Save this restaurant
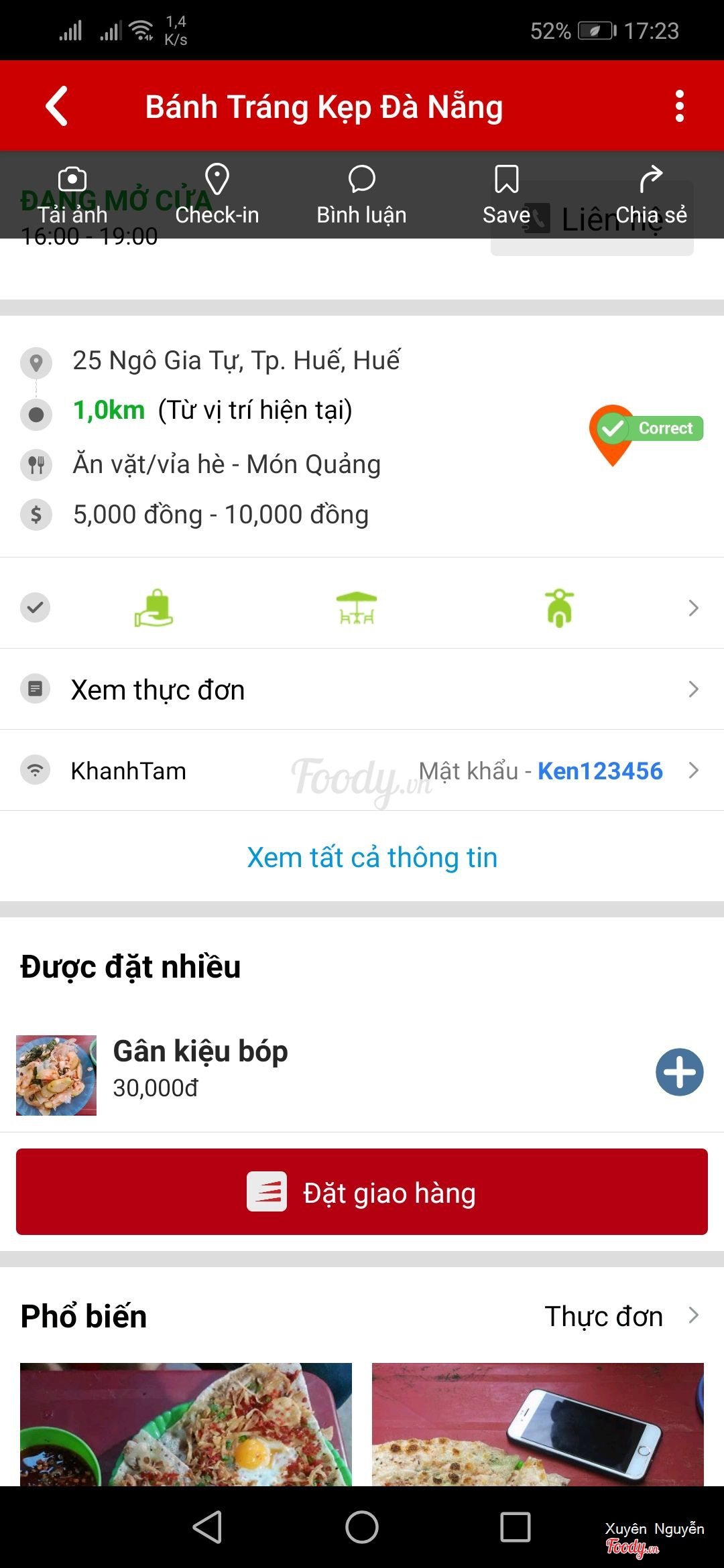Screen dimensions: 724x1568 [506, 195]
